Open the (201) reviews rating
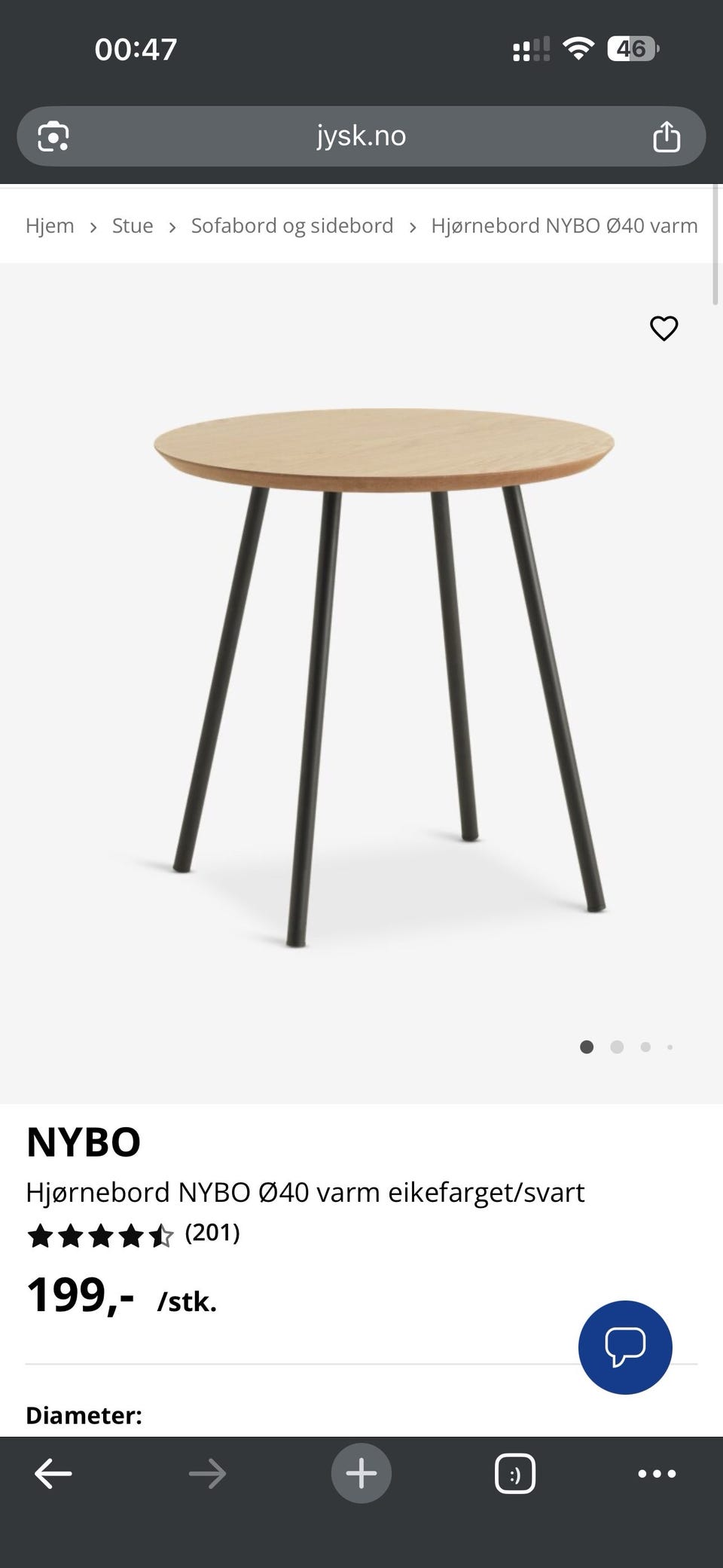The width and height of the screenshot is (723, 1568). pyautogui.click(x=133, y=1233)
